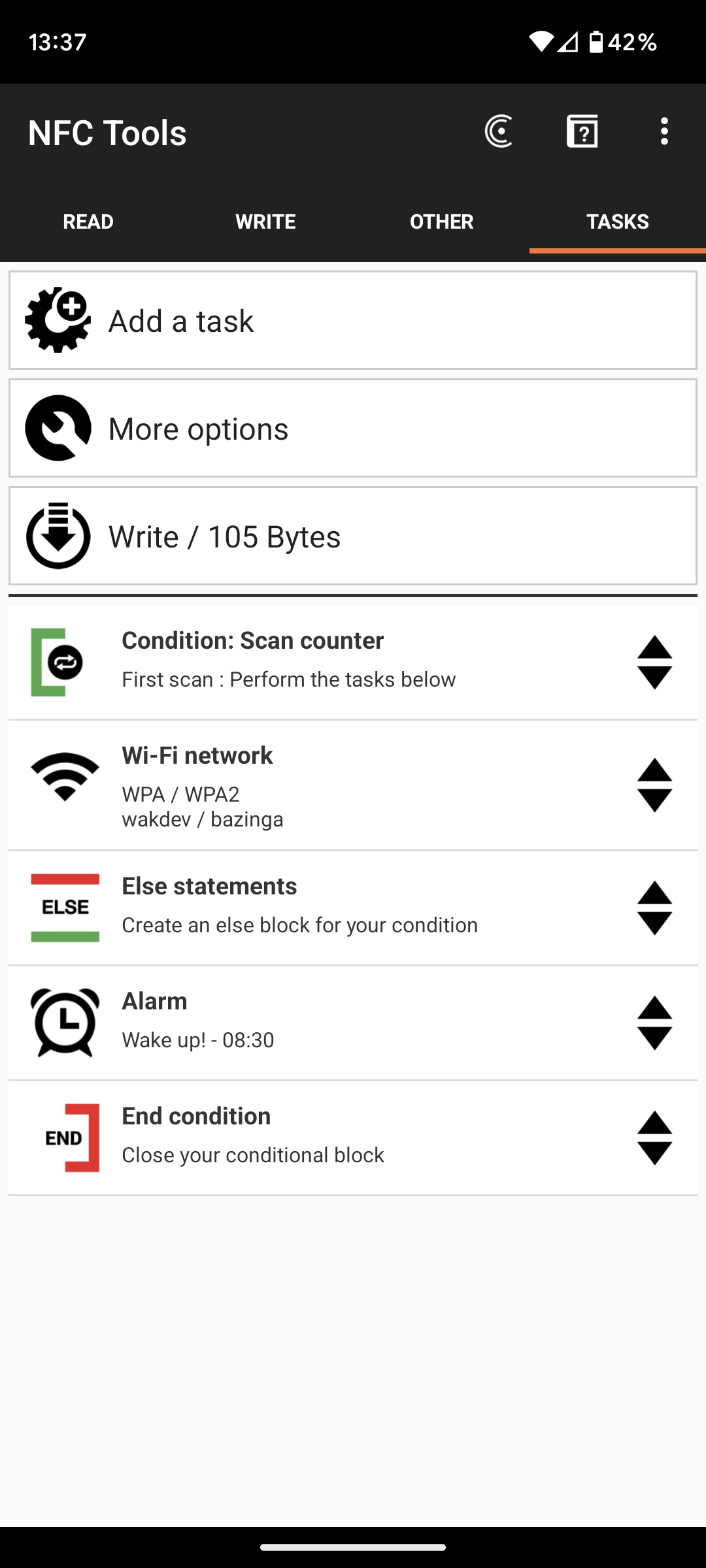
Task: Open the Else statements task
Action: click(314, 907)
